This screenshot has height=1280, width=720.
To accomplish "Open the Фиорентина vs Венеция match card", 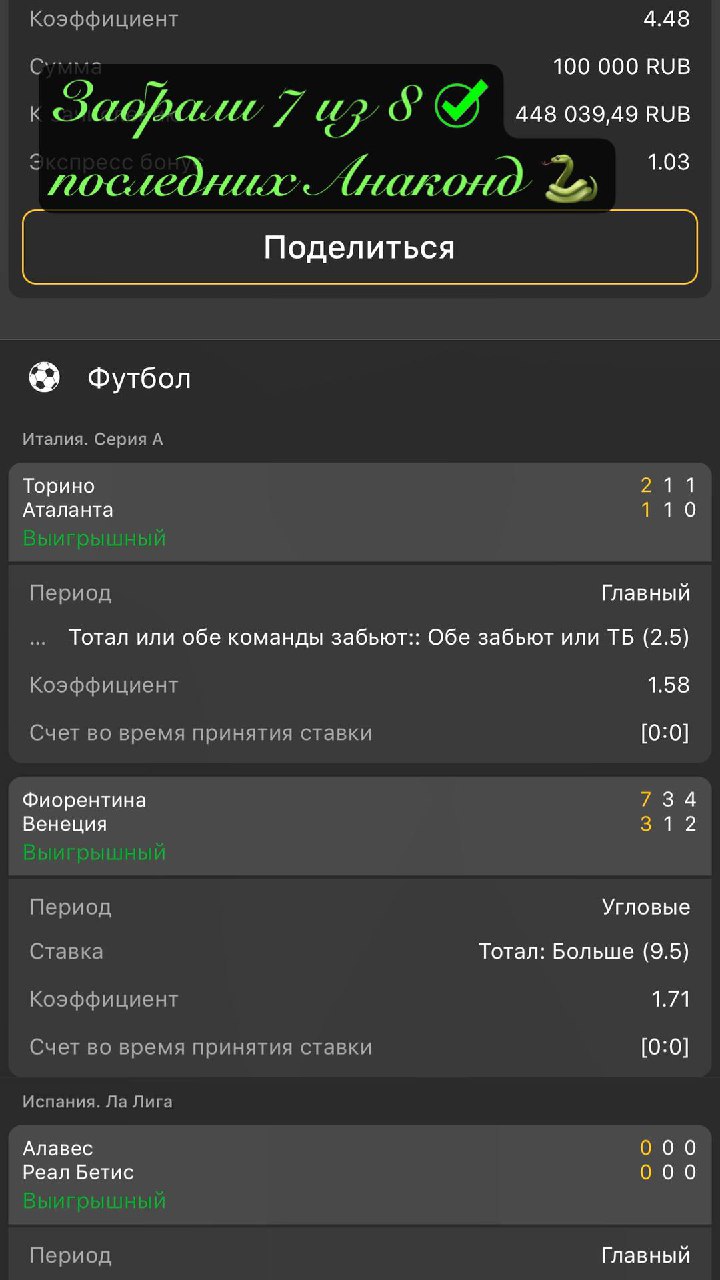I will point(360,826).
